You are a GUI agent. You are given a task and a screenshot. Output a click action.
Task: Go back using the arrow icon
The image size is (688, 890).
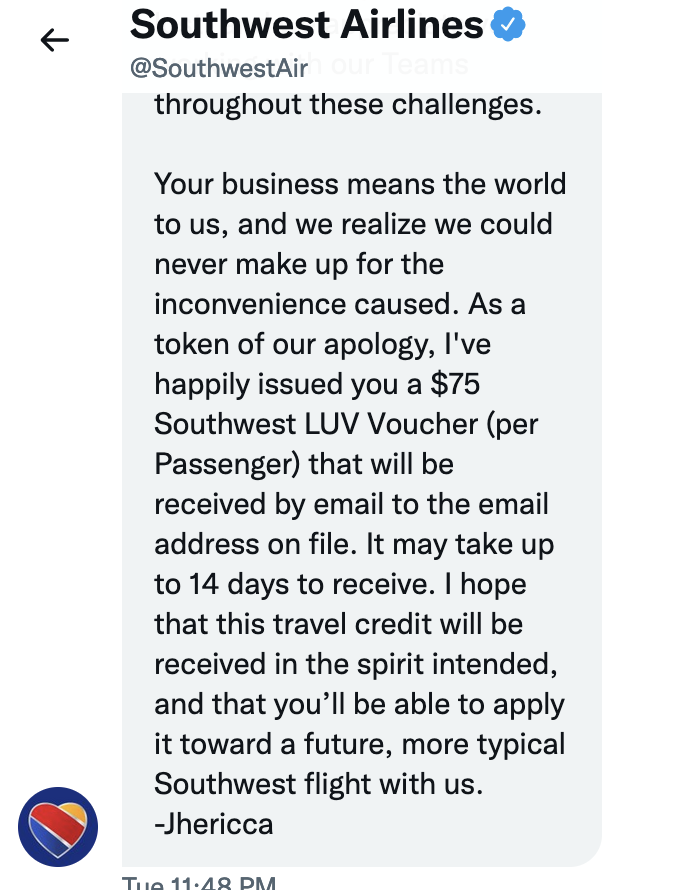[x=55, y=40]
